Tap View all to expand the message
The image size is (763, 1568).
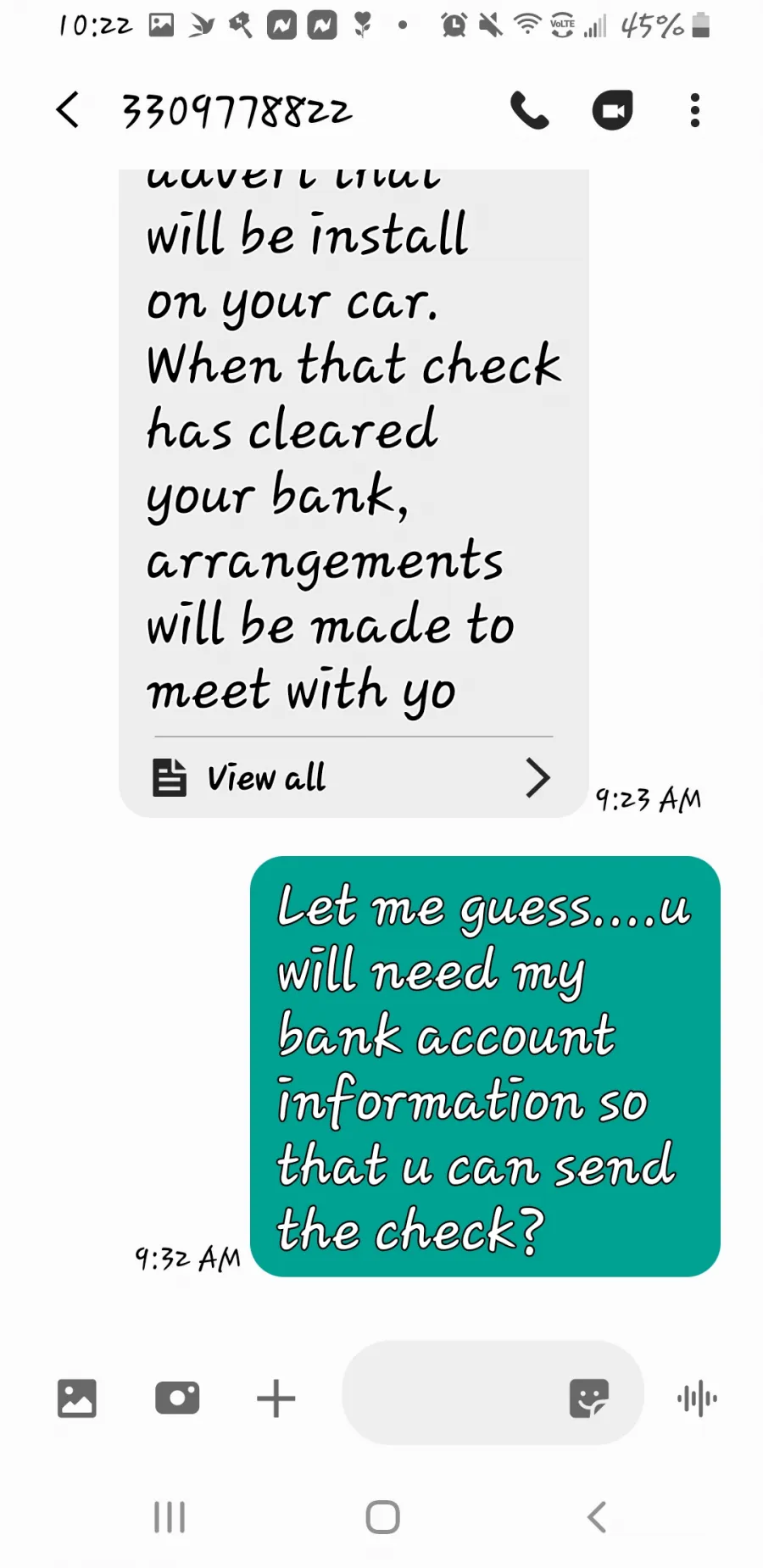(x=353, y=777)
